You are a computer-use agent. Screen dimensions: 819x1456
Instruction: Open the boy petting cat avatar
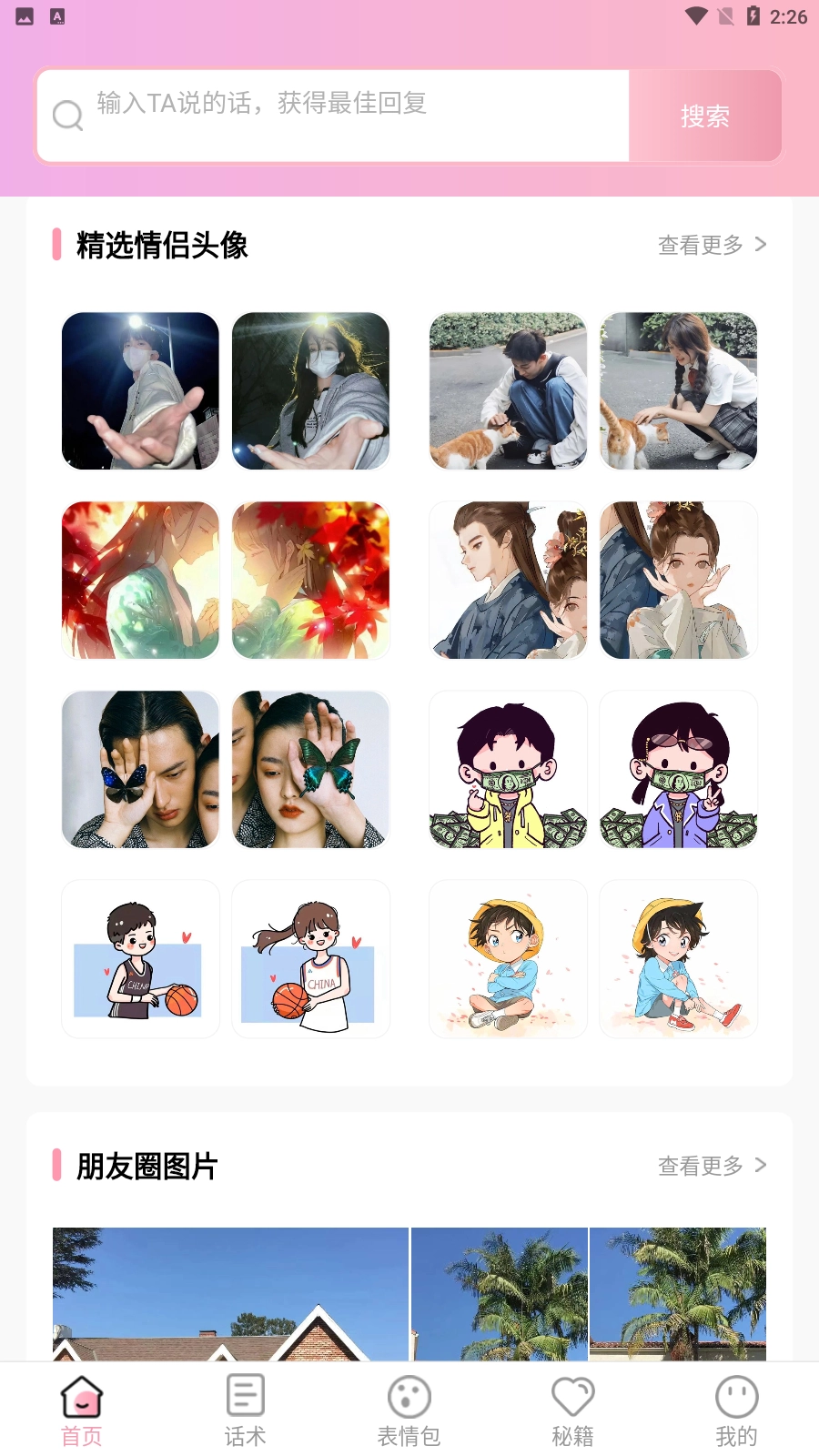[x=508, y=391]
